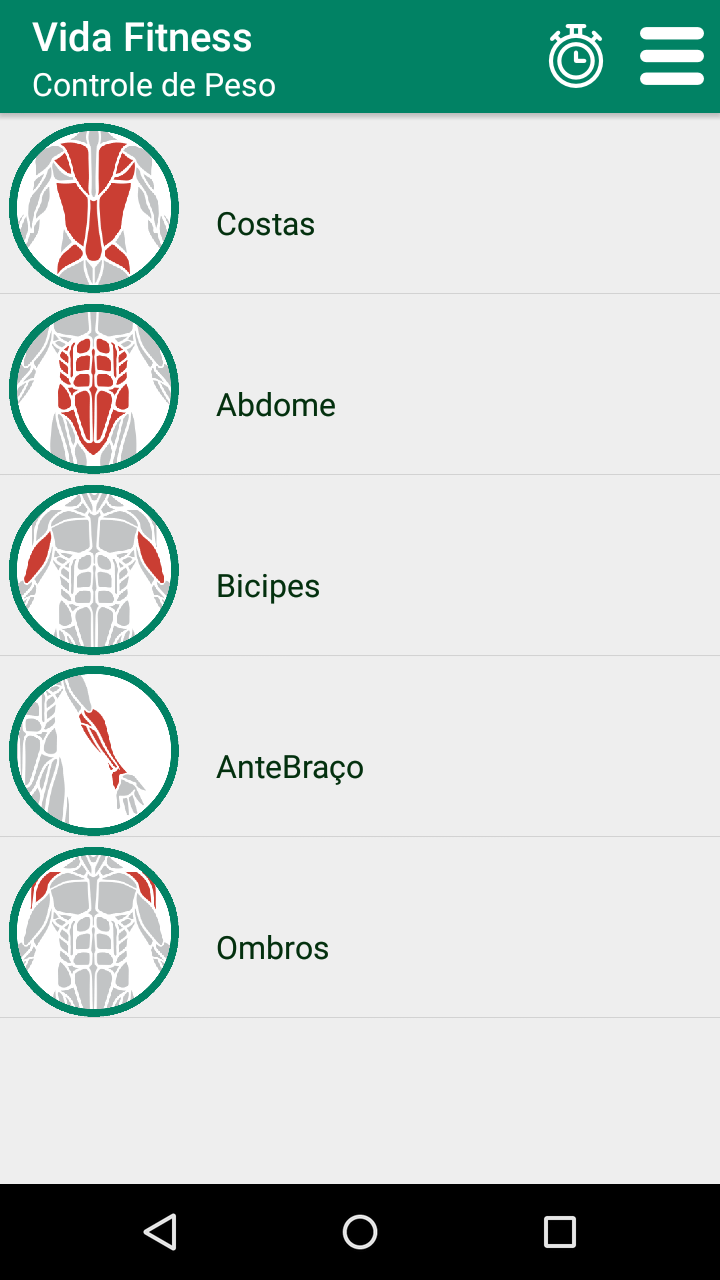Open the stopwatch timer icon
The image size is (720, 1280).
click(x=576, y=57)
